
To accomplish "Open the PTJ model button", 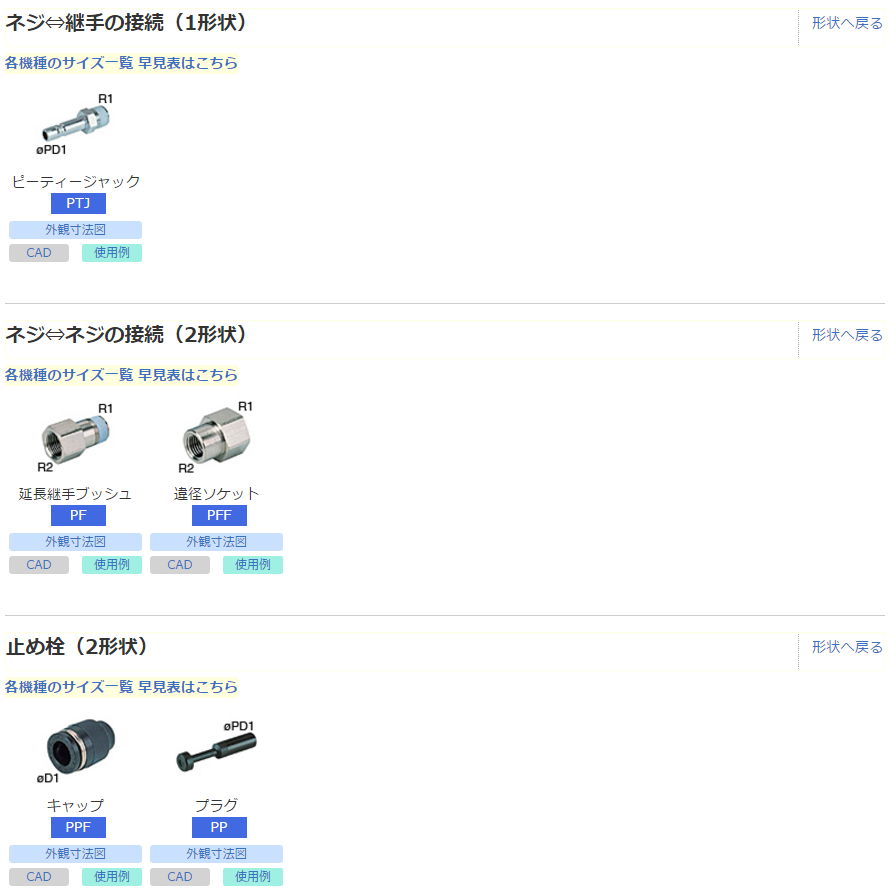I will (78, 204).
